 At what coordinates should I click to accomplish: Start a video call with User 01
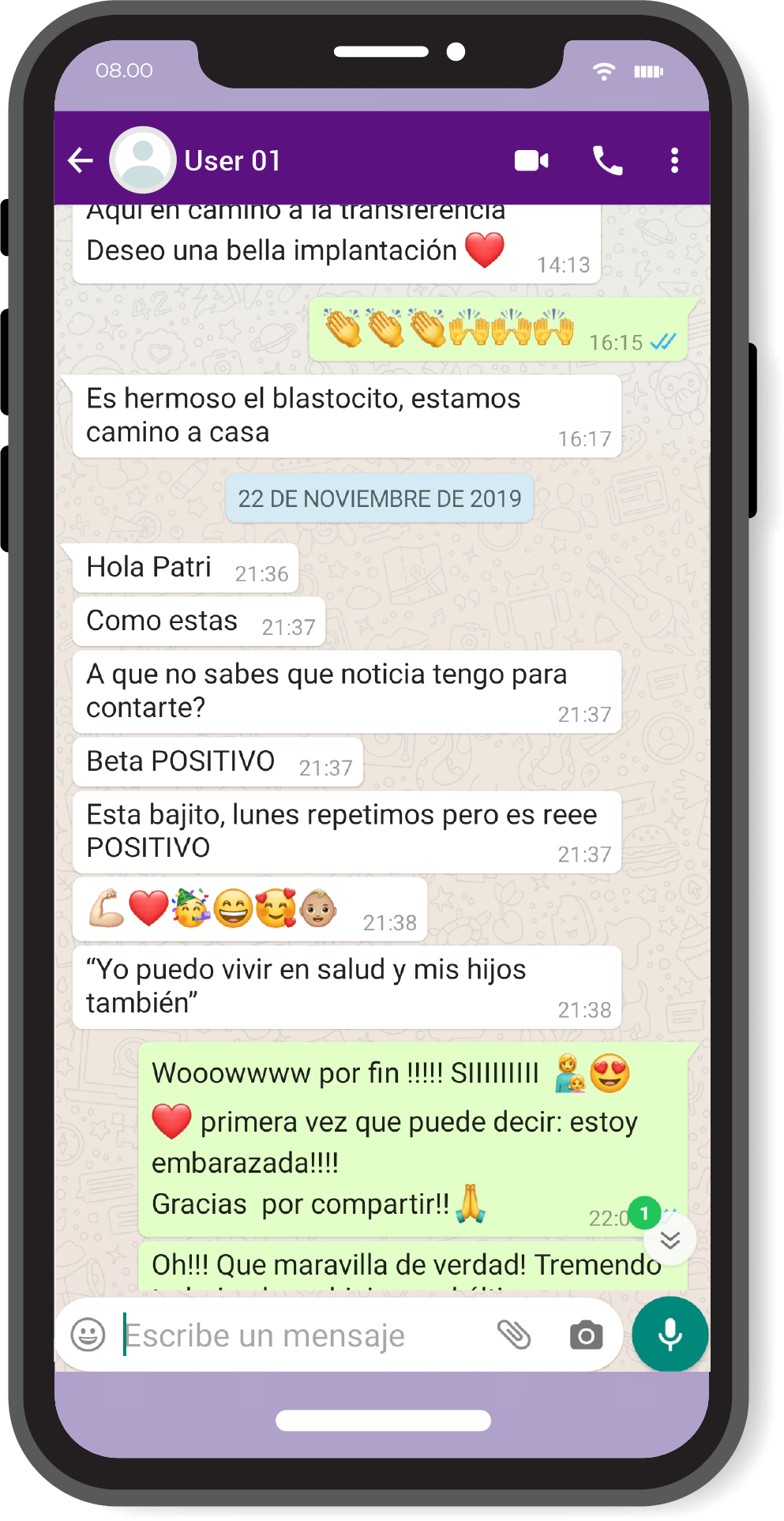point(531,160)
